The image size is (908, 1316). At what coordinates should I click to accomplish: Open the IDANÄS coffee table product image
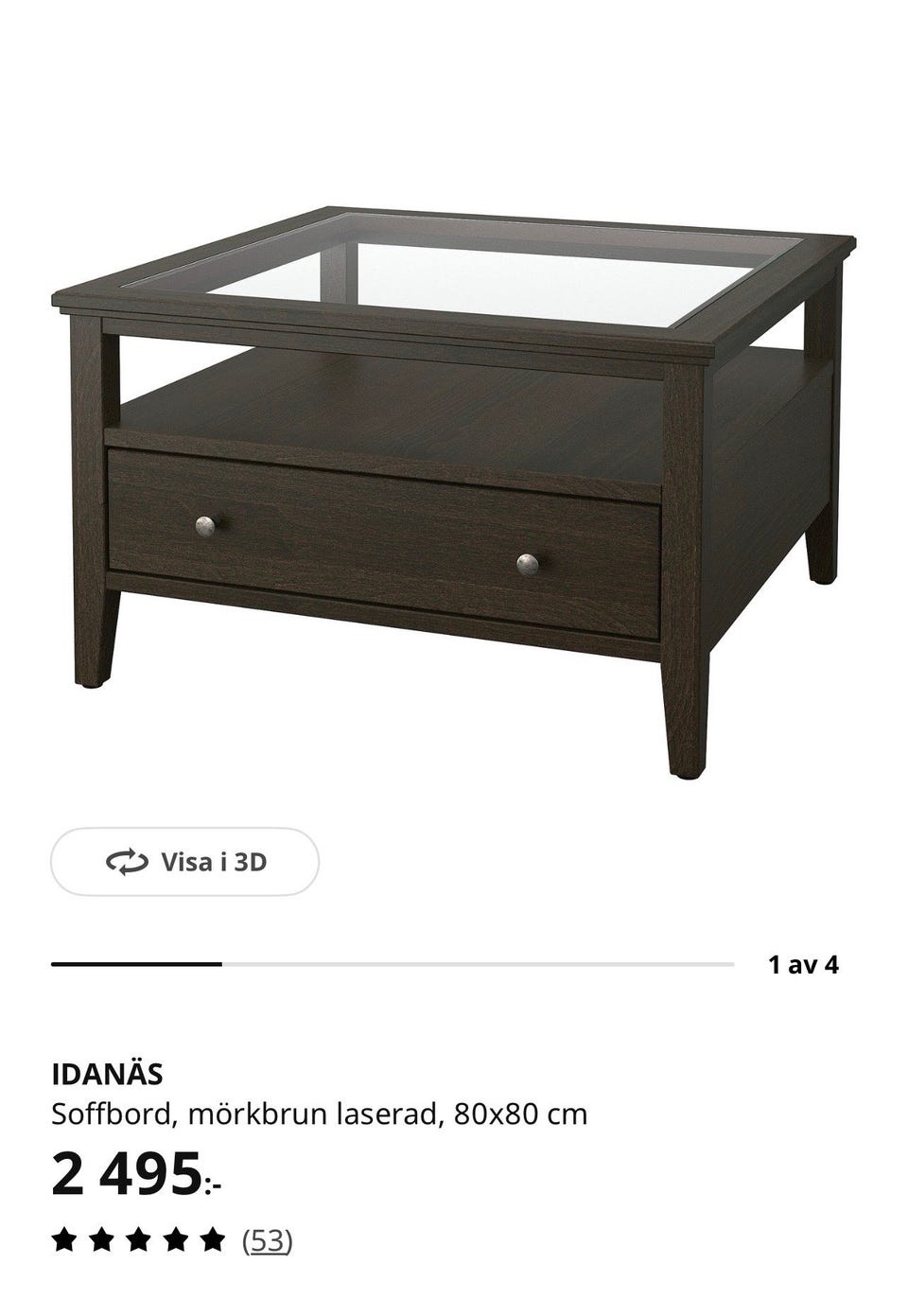click(454, 473)
